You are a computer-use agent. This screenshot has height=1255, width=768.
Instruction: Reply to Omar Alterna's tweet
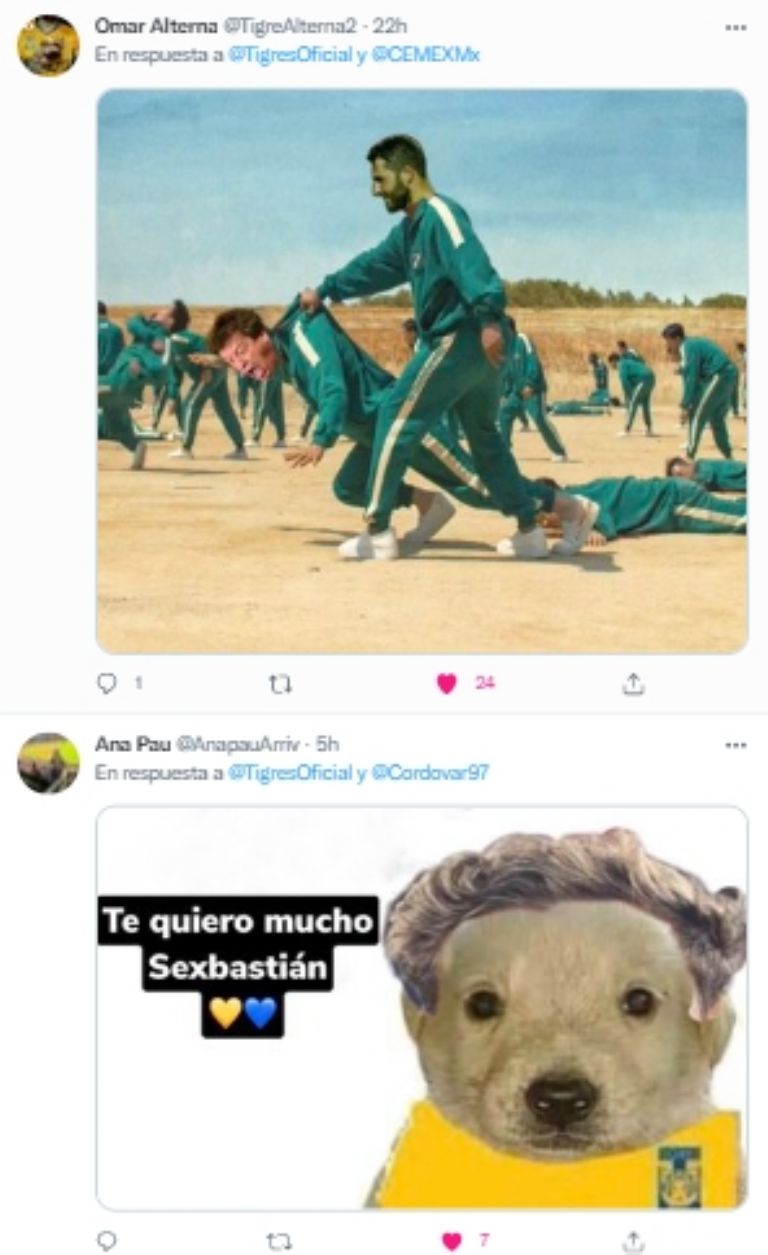click(x=106, y=683)
